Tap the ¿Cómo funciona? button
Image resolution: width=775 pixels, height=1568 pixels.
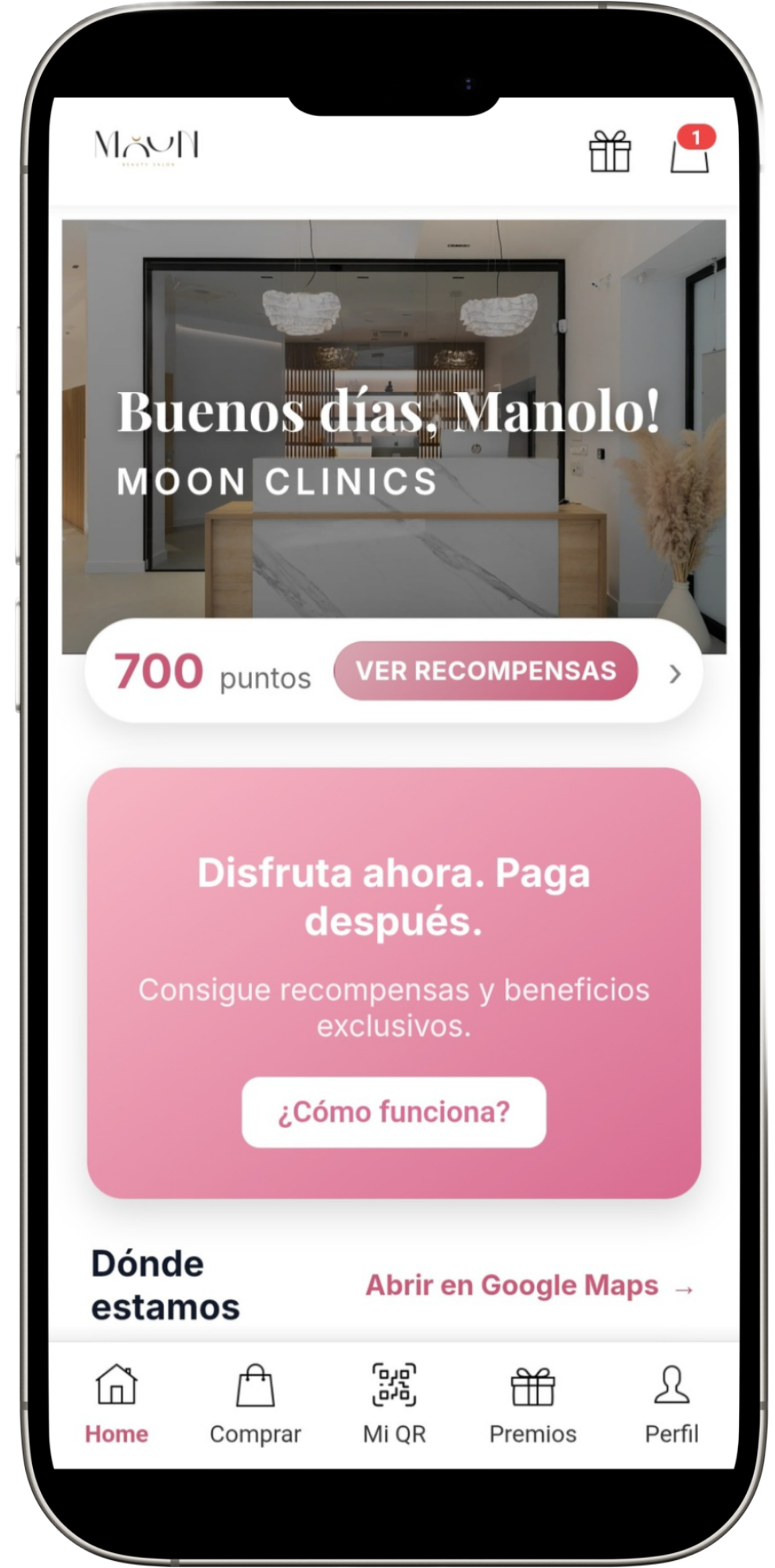(394, 1112)
